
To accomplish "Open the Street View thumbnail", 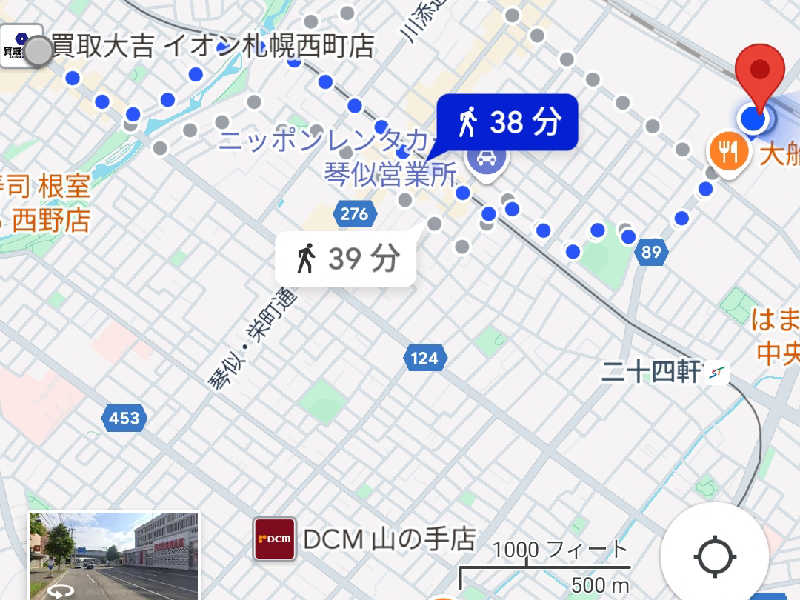I will point(113,555).
